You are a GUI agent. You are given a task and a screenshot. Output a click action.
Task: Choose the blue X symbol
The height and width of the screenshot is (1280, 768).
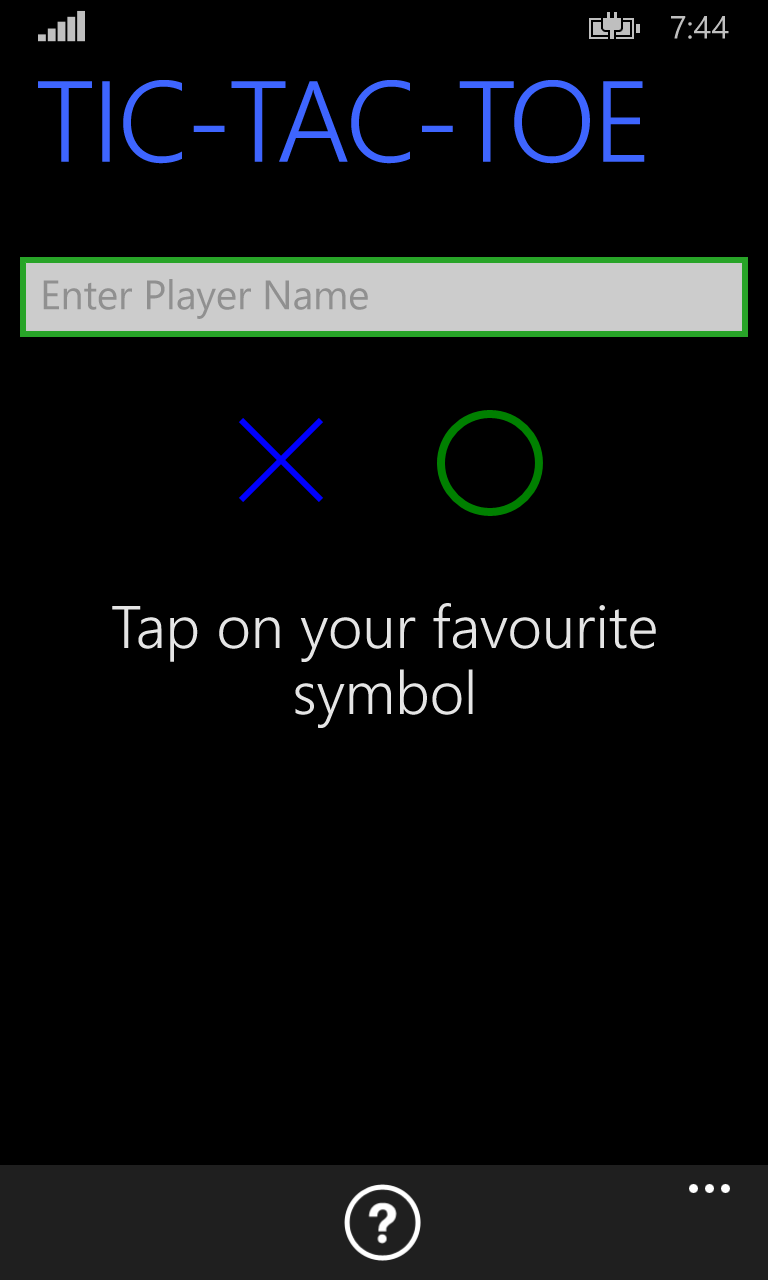281,460
